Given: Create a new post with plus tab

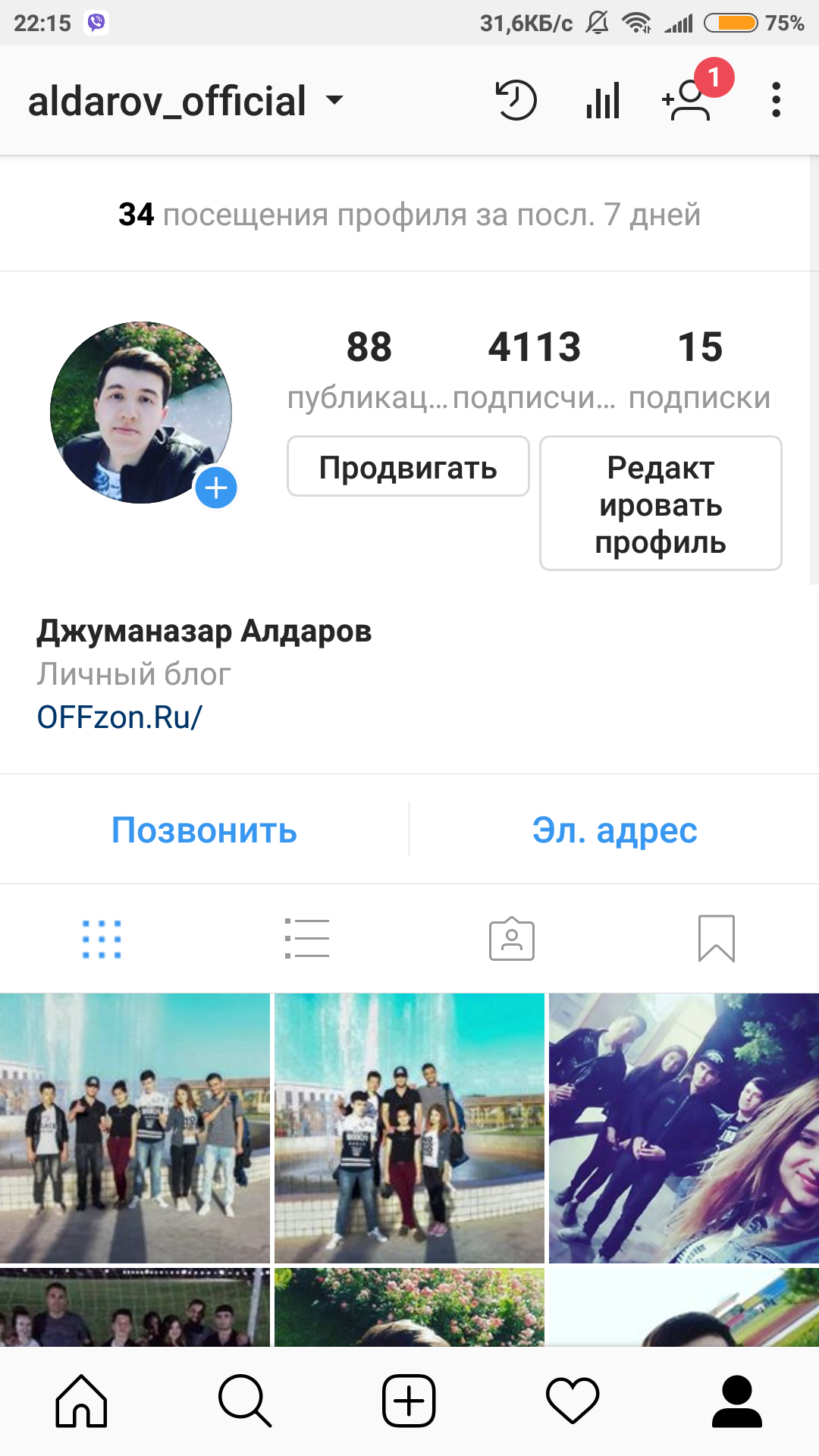Looking at the screenshot, I should (x=409, y=1401).
